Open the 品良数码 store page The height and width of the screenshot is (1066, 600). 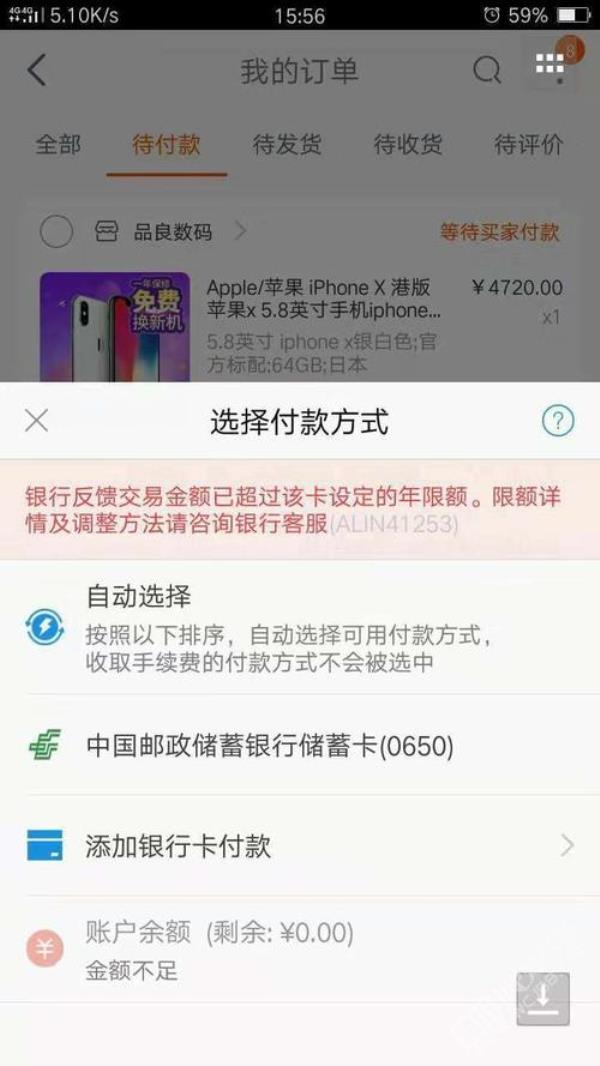click(173, 232)
